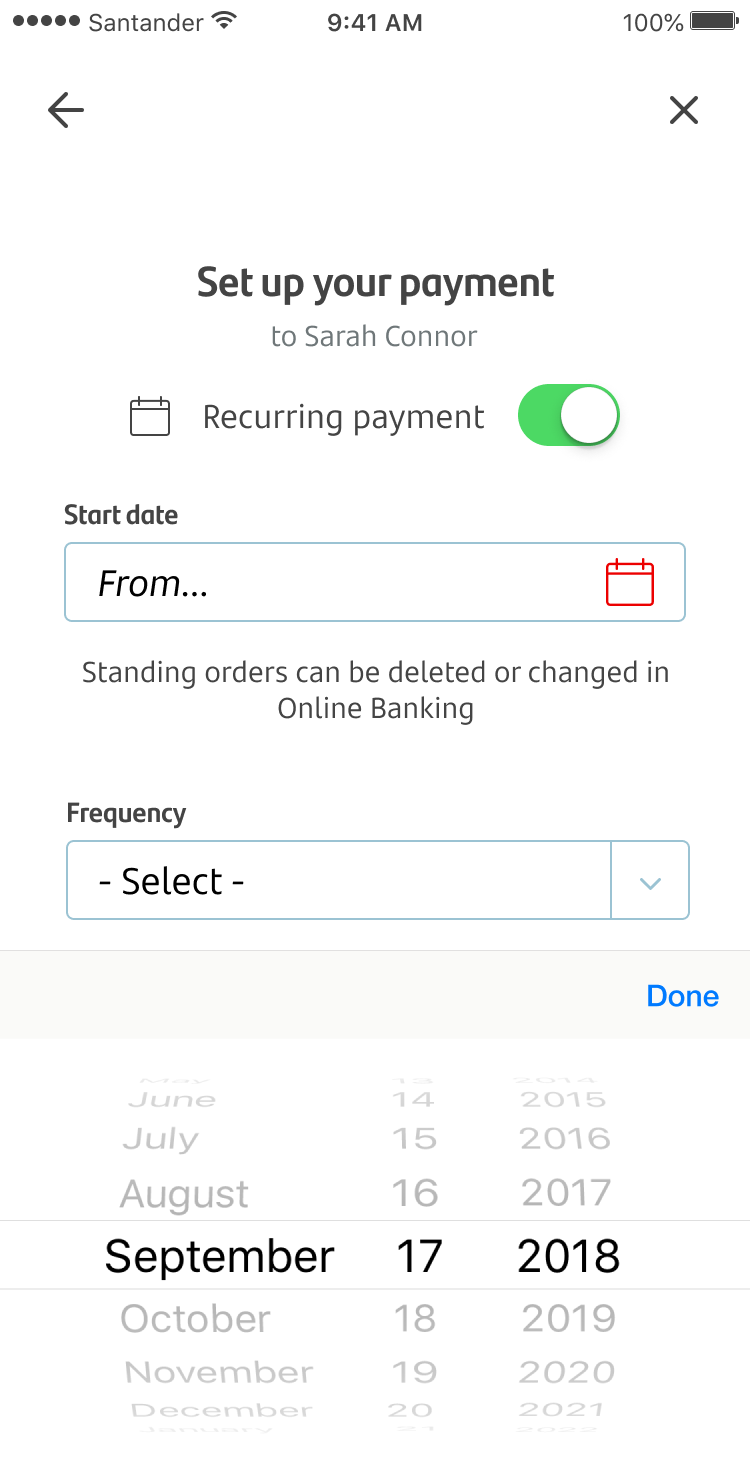Image resolution: width=750 pixels, height=1472 pixels.
Task: Pick day 16 in the date wheel
Action: click(414, 1193)
